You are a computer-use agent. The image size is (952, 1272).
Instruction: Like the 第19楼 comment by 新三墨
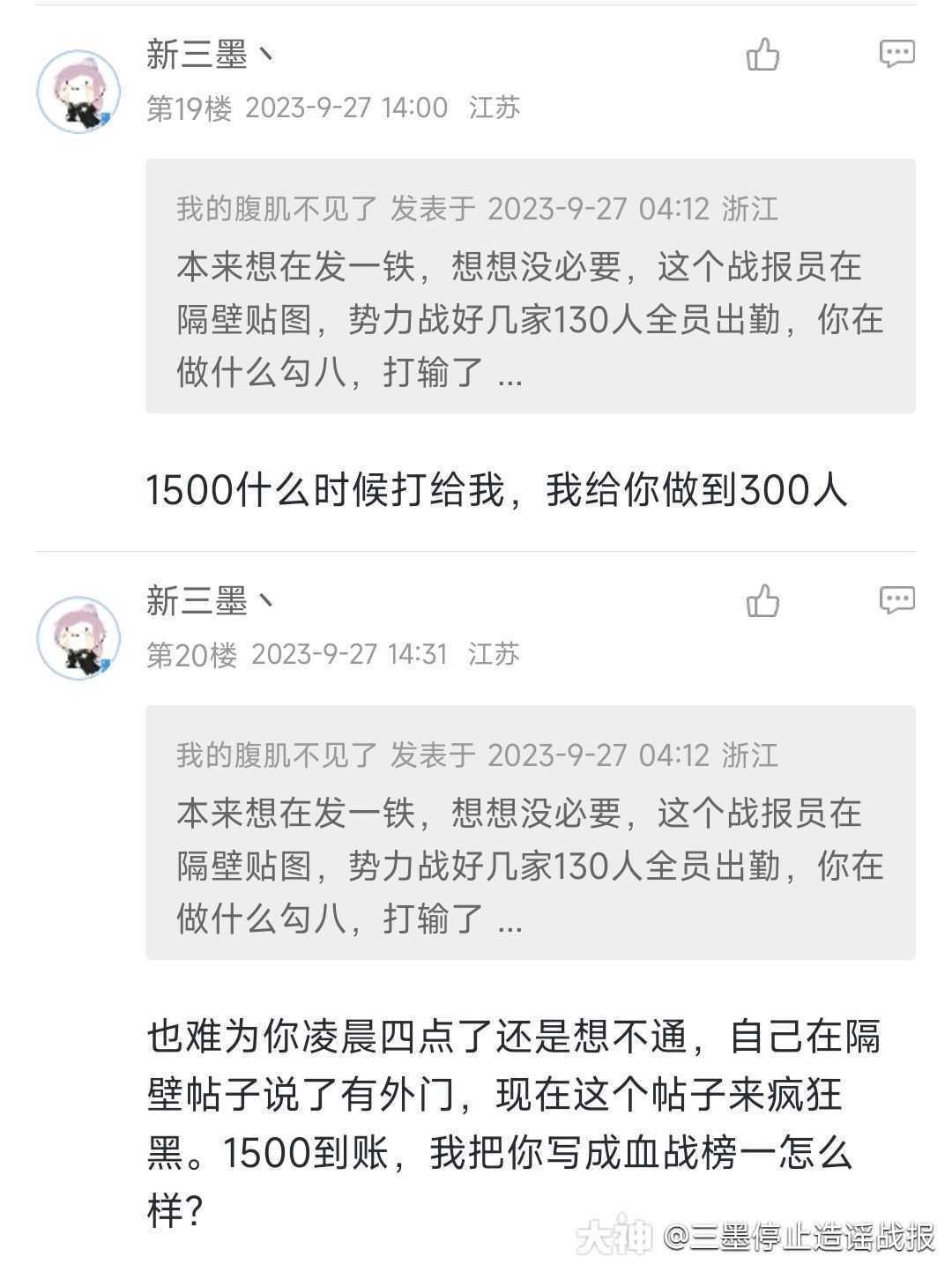pos(762,55)
